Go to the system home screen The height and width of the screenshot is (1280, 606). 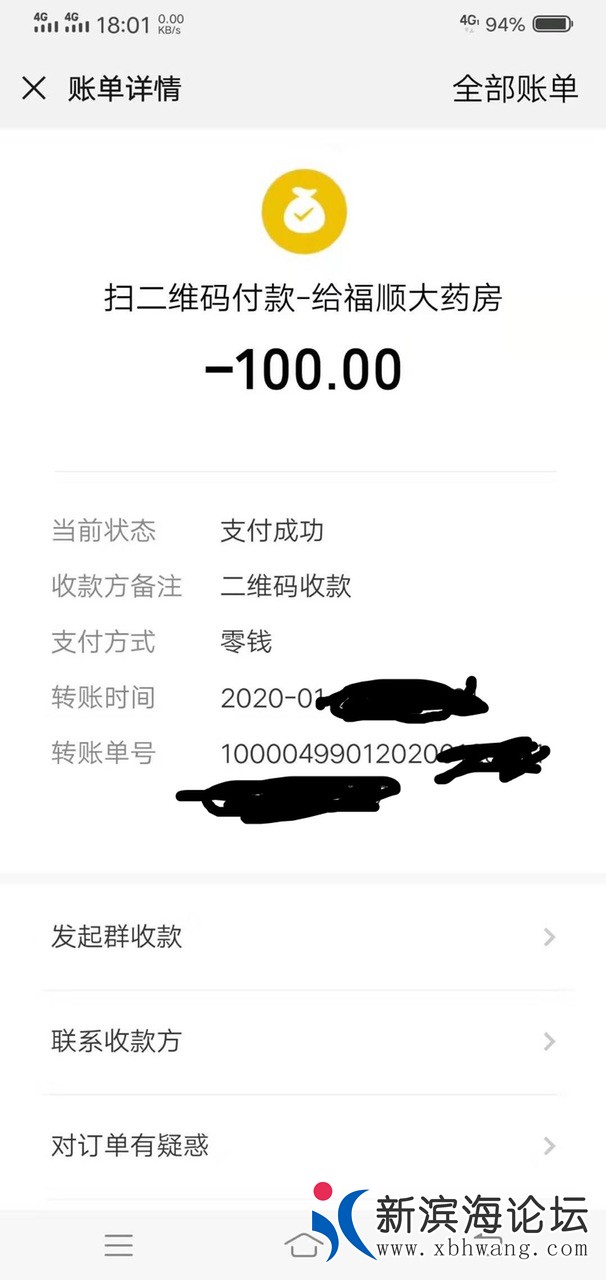[x=303, y=1244]
